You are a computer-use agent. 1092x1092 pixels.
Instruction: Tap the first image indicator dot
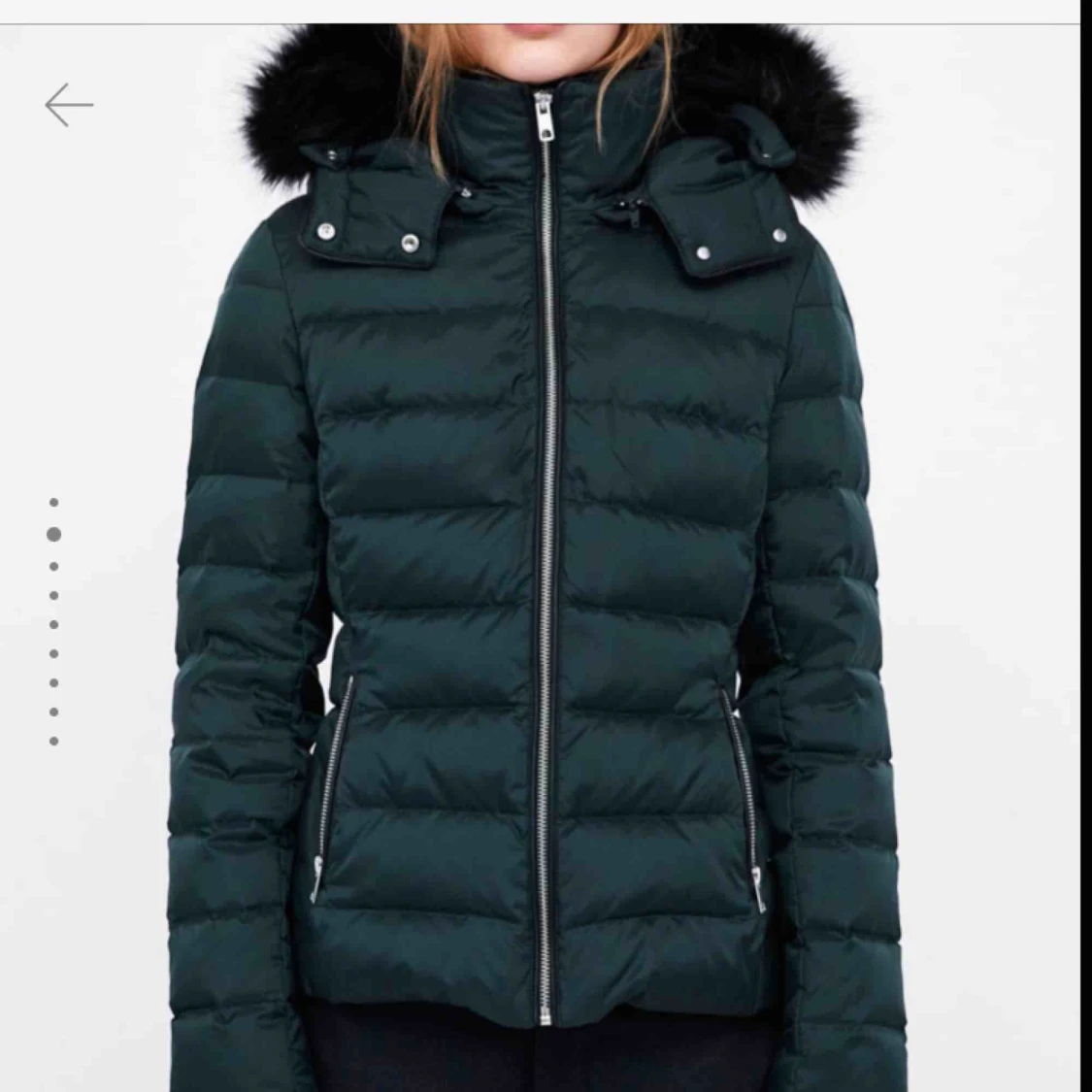[54, 503]
